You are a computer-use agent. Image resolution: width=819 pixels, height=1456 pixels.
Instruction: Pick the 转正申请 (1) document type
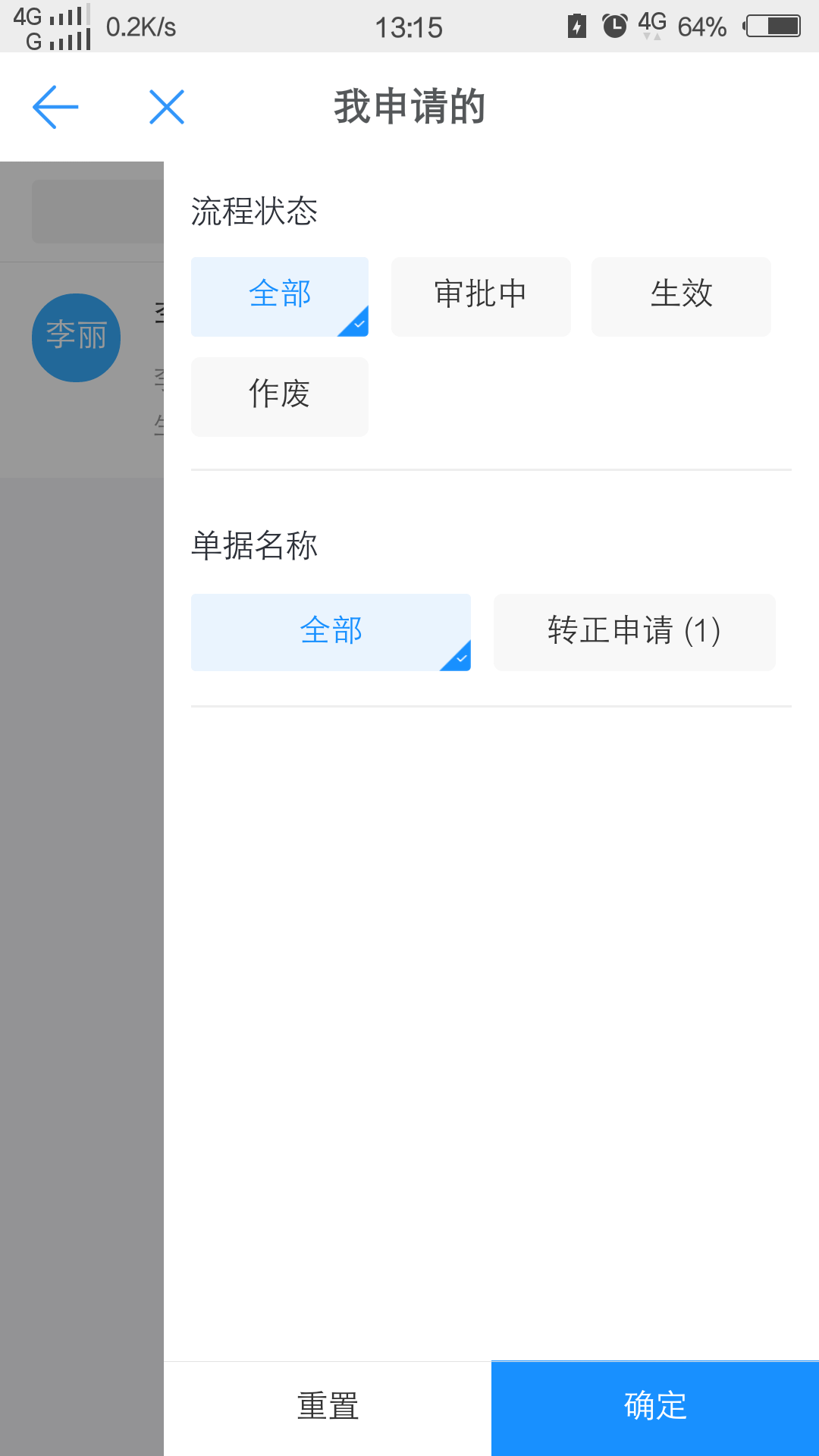(634, 632)
